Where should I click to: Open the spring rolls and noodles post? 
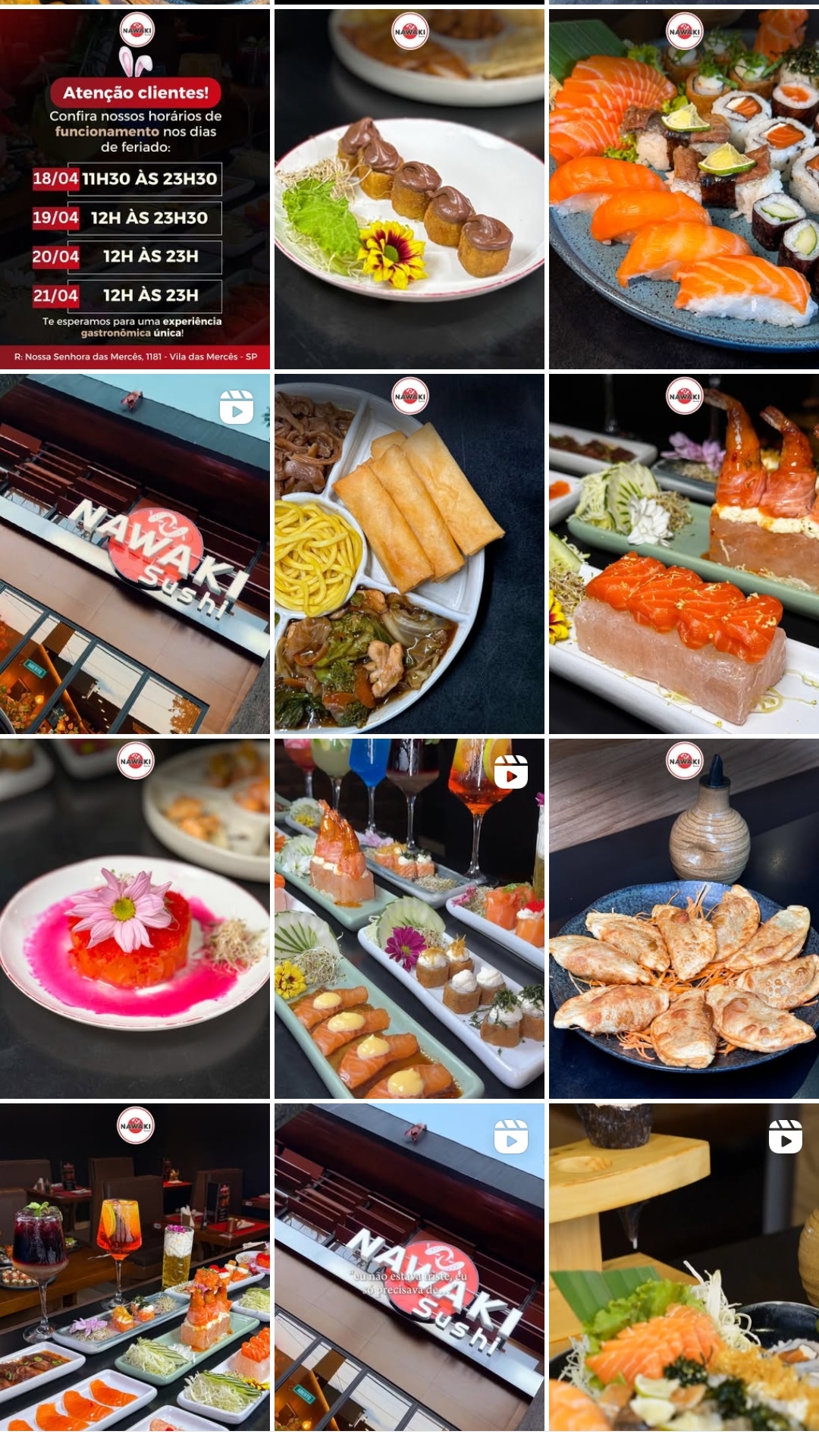tap(409, 554)
